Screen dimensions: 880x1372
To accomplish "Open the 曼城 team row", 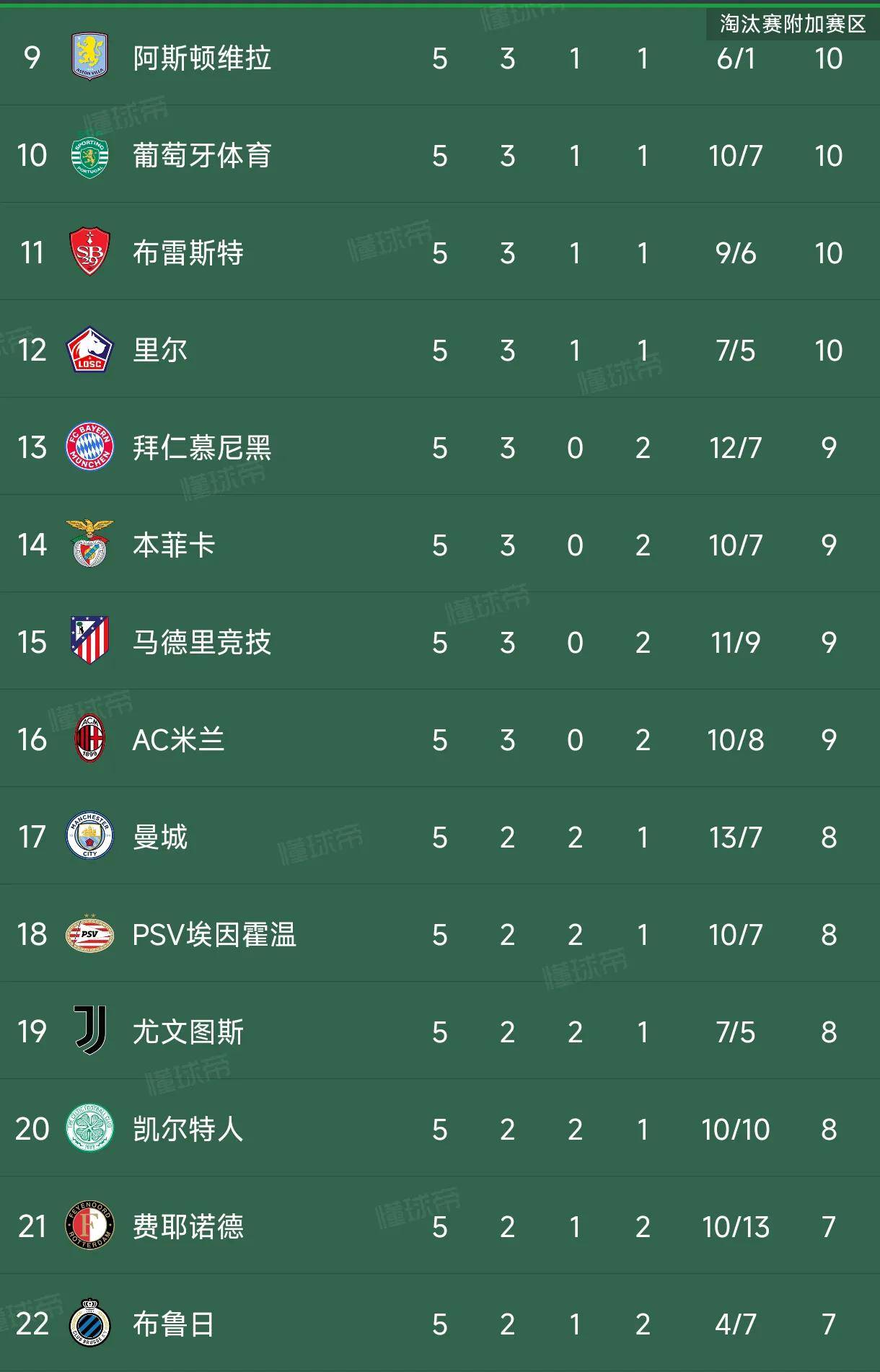I will (160, 837).
